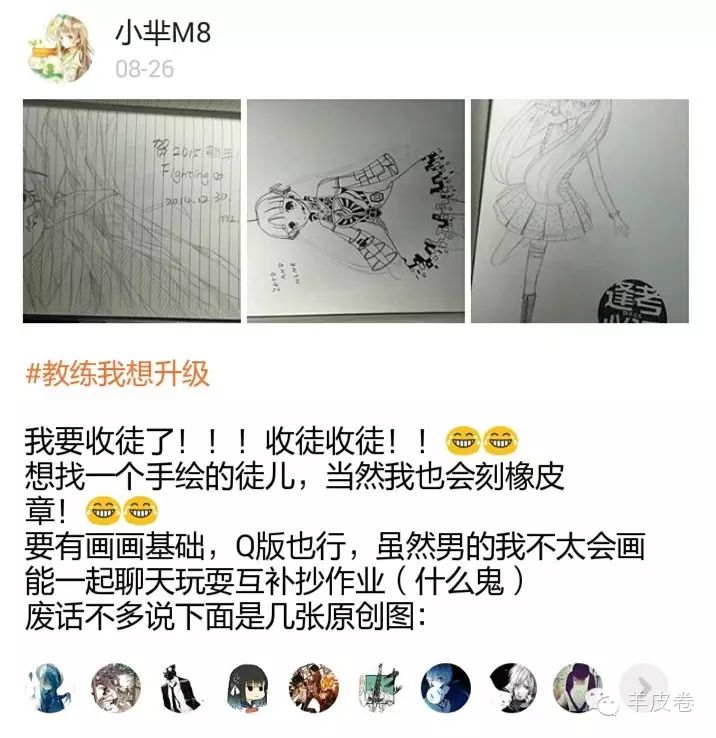
Task: Open the third sketch with skirt girl
Action: point(579,210)
